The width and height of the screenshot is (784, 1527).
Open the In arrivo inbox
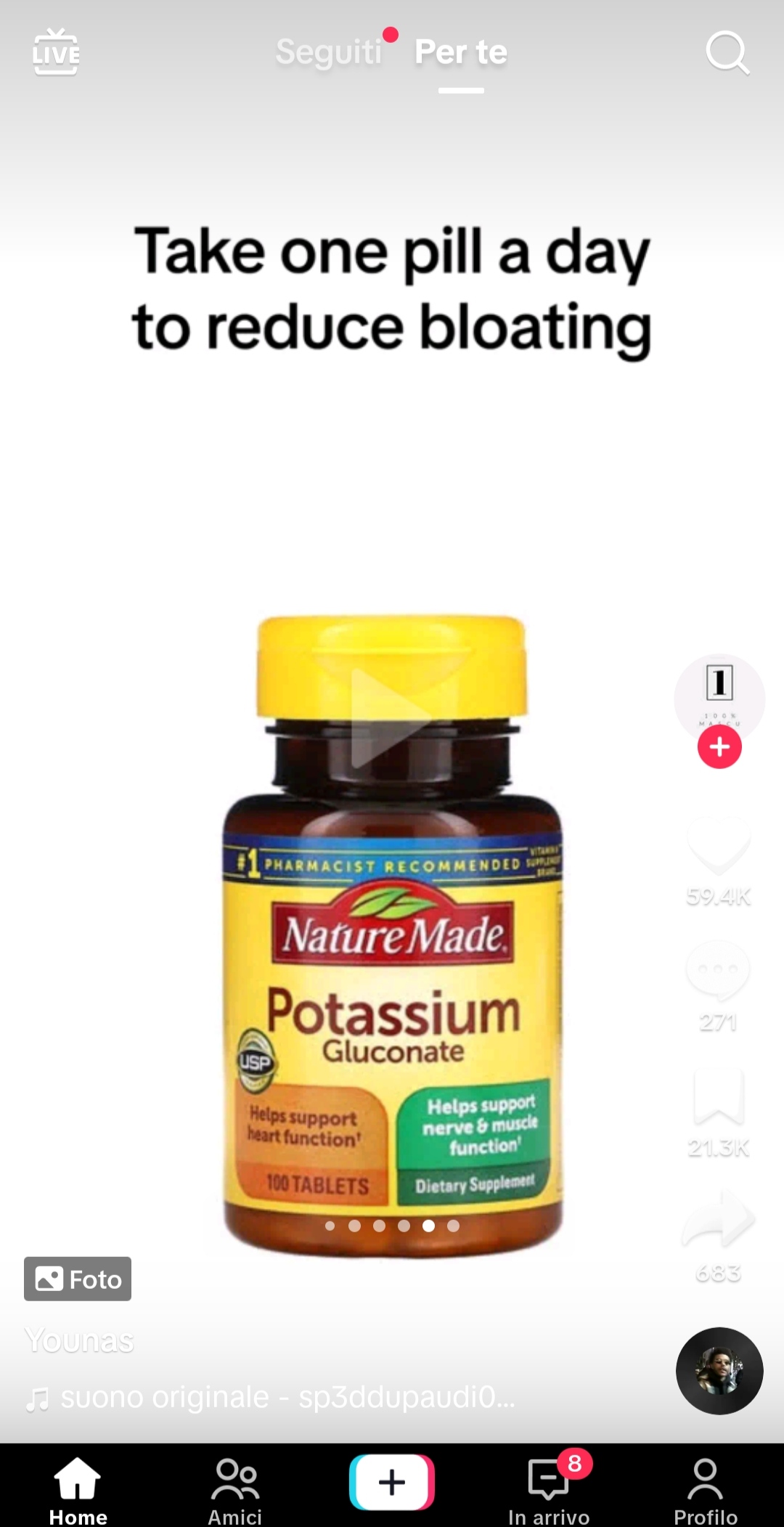[x=549, y=1490]
